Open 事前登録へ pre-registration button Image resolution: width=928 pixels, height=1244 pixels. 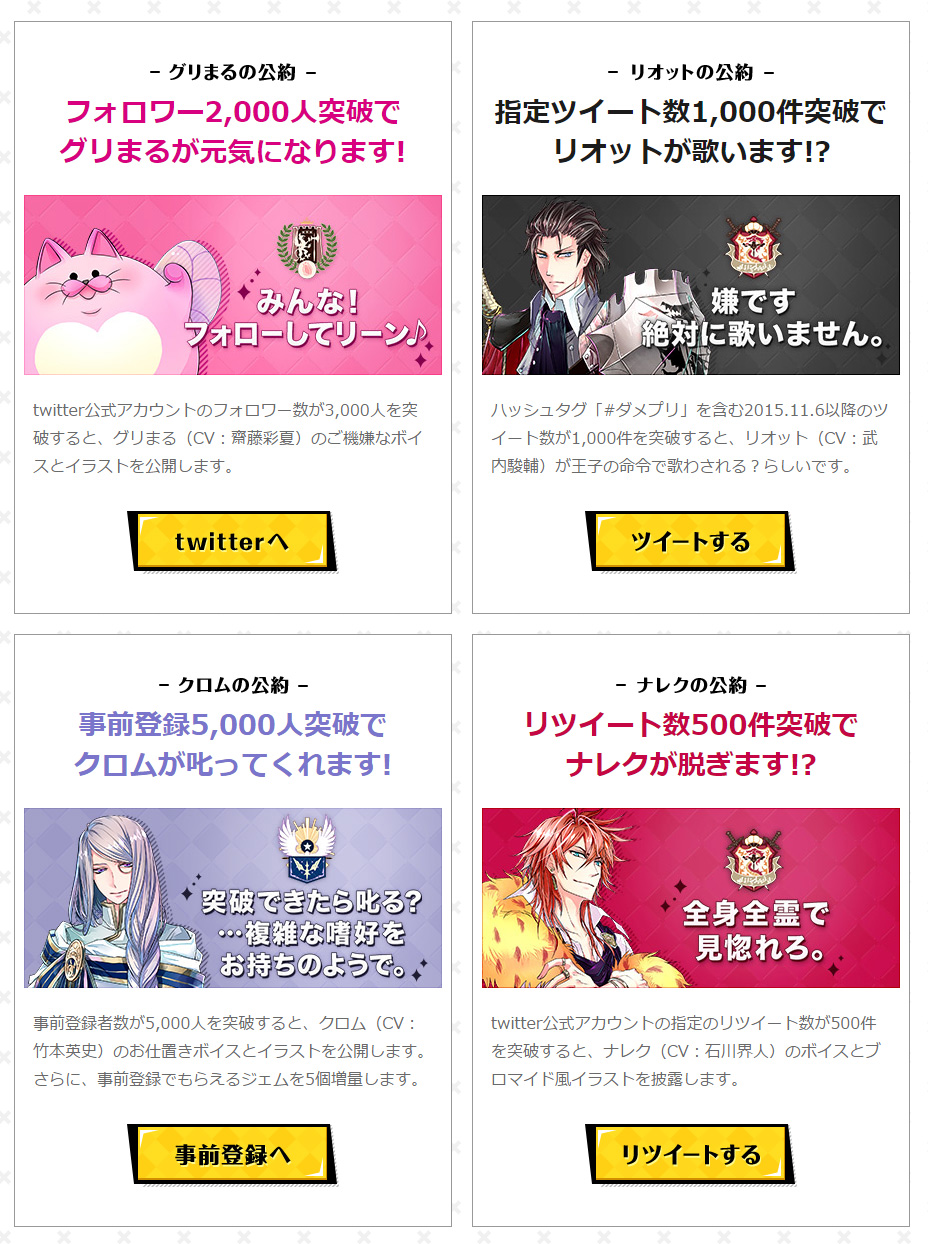[x=231, y=1154]
